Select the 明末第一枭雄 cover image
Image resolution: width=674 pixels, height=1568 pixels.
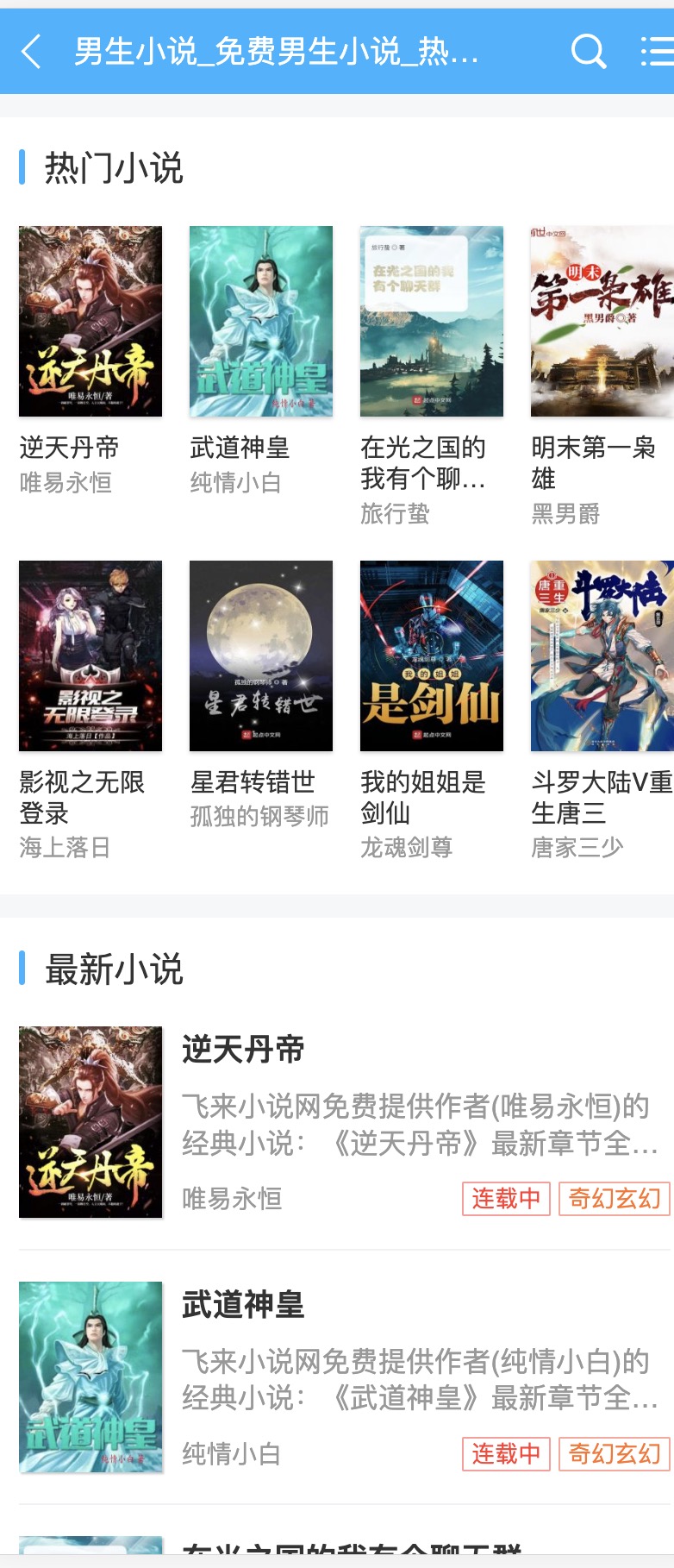point(600,321)
